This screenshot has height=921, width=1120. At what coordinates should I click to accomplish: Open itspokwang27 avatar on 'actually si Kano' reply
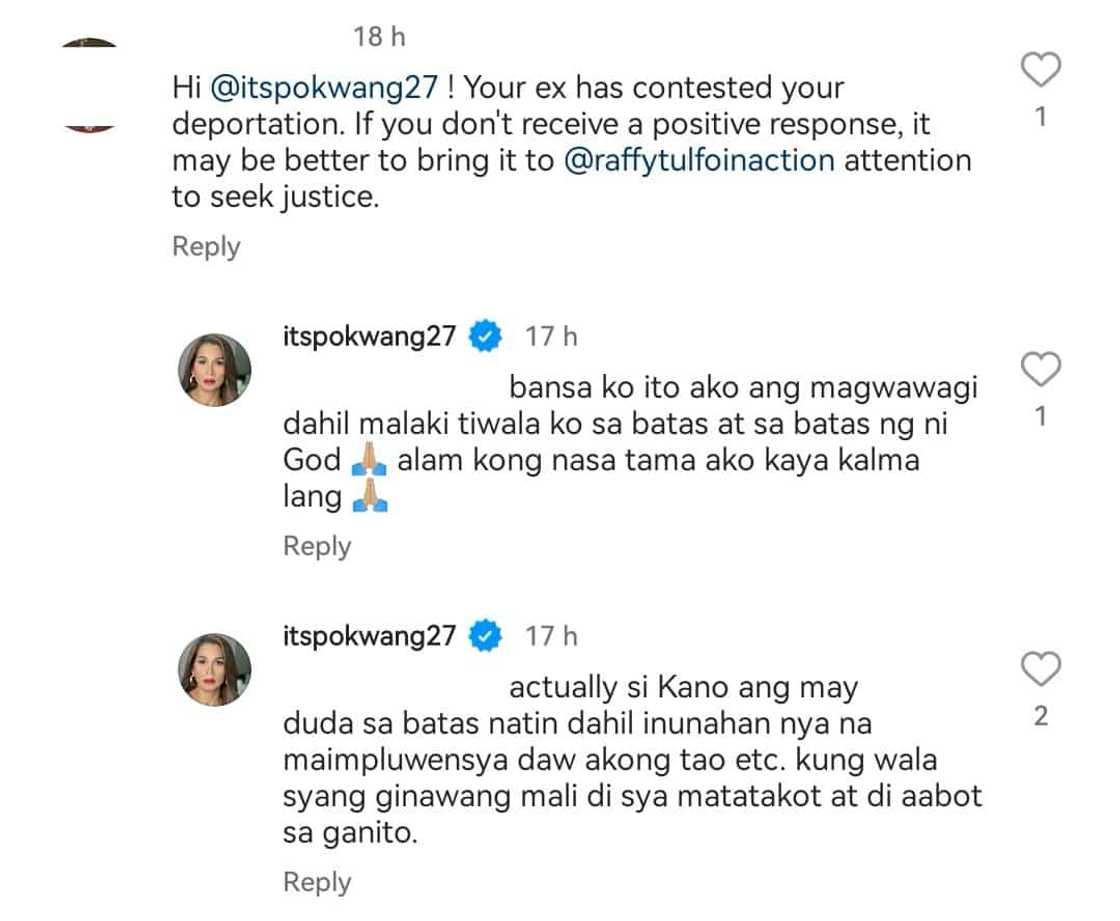coord(214,669)
